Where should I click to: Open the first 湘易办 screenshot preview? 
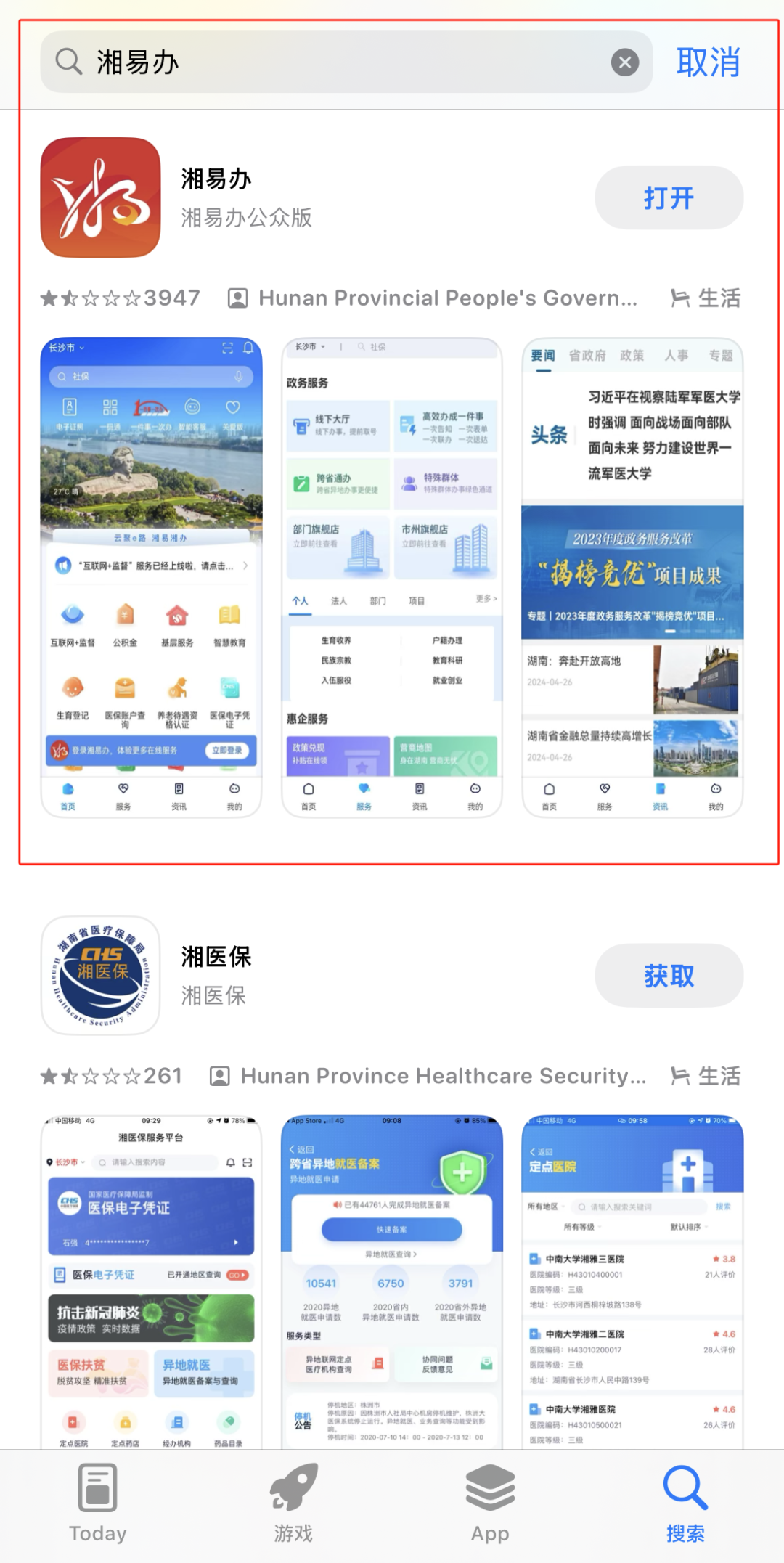coord(151,577)
